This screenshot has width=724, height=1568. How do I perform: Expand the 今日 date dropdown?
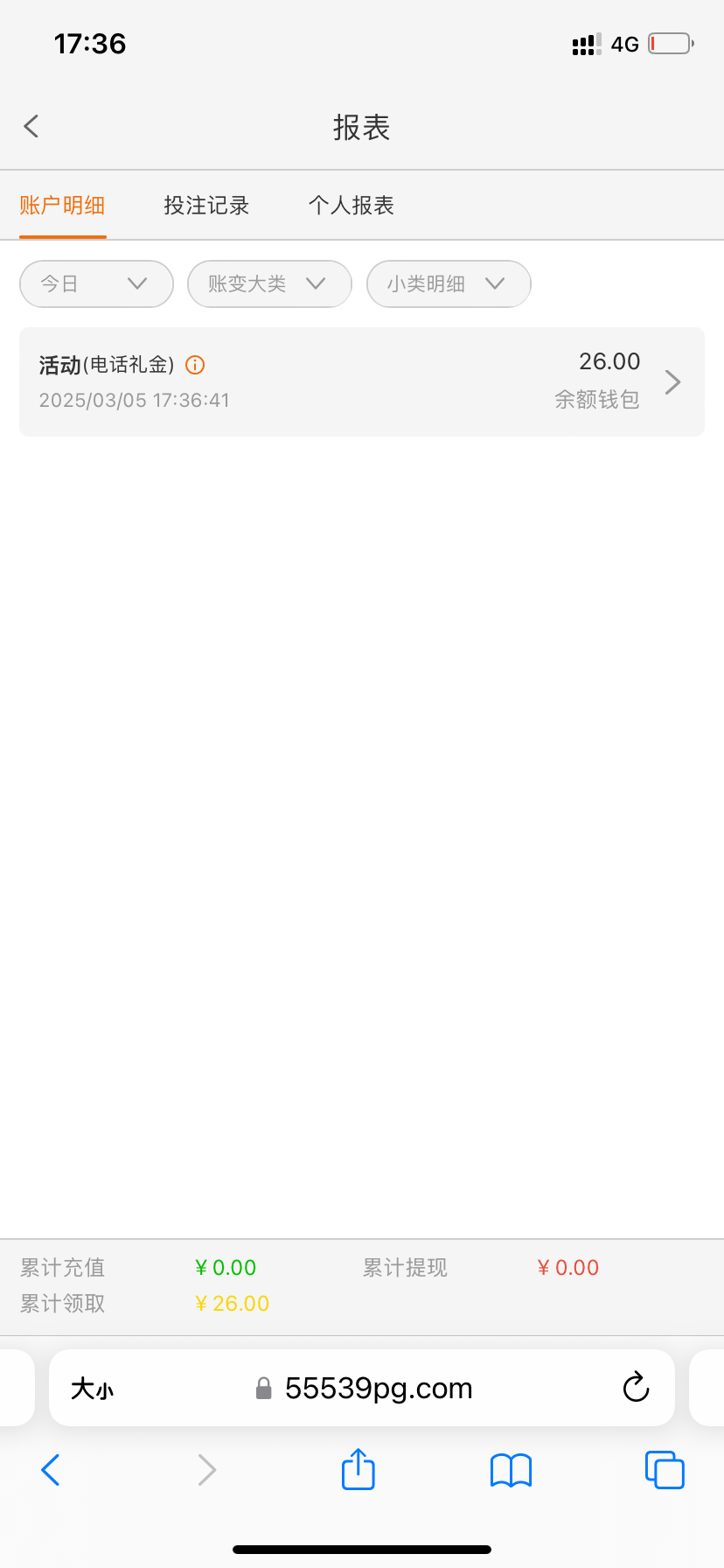(x=96, y=283)
